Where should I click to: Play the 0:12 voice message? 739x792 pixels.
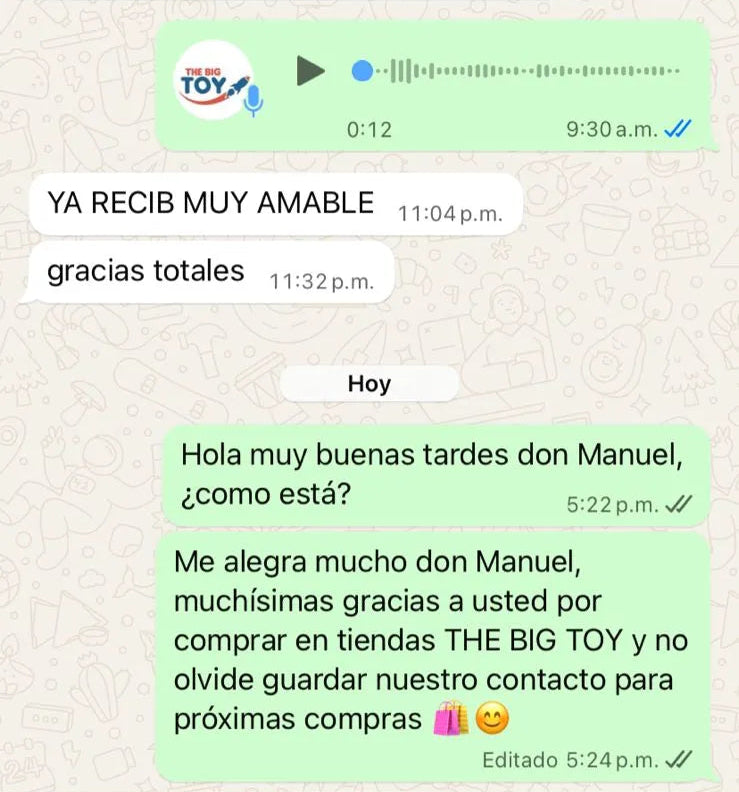point(311,71)
